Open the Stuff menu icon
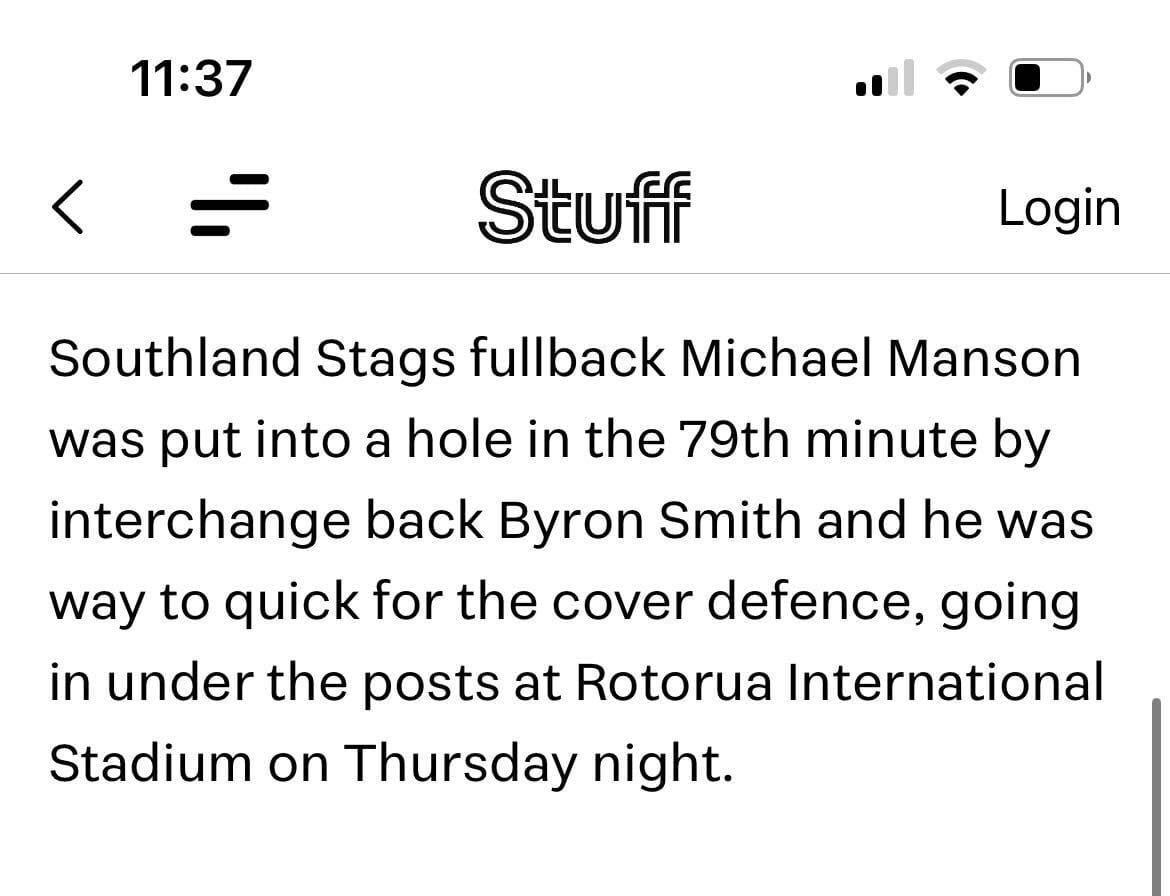The image size is (1170, 896). [x=229, y=204]
